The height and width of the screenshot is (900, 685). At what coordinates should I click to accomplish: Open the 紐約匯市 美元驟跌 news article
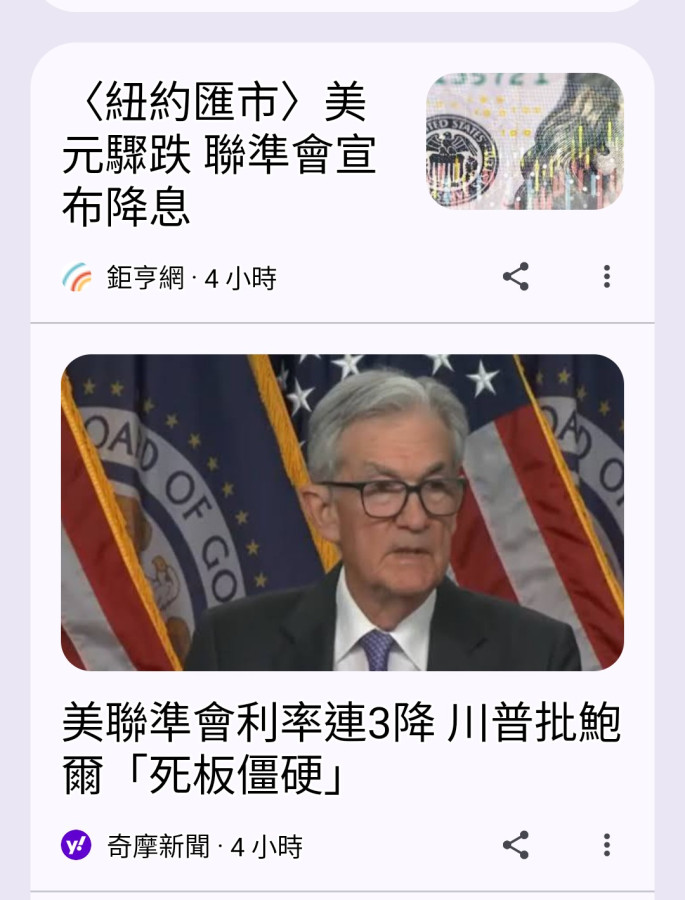click(220, 155)
